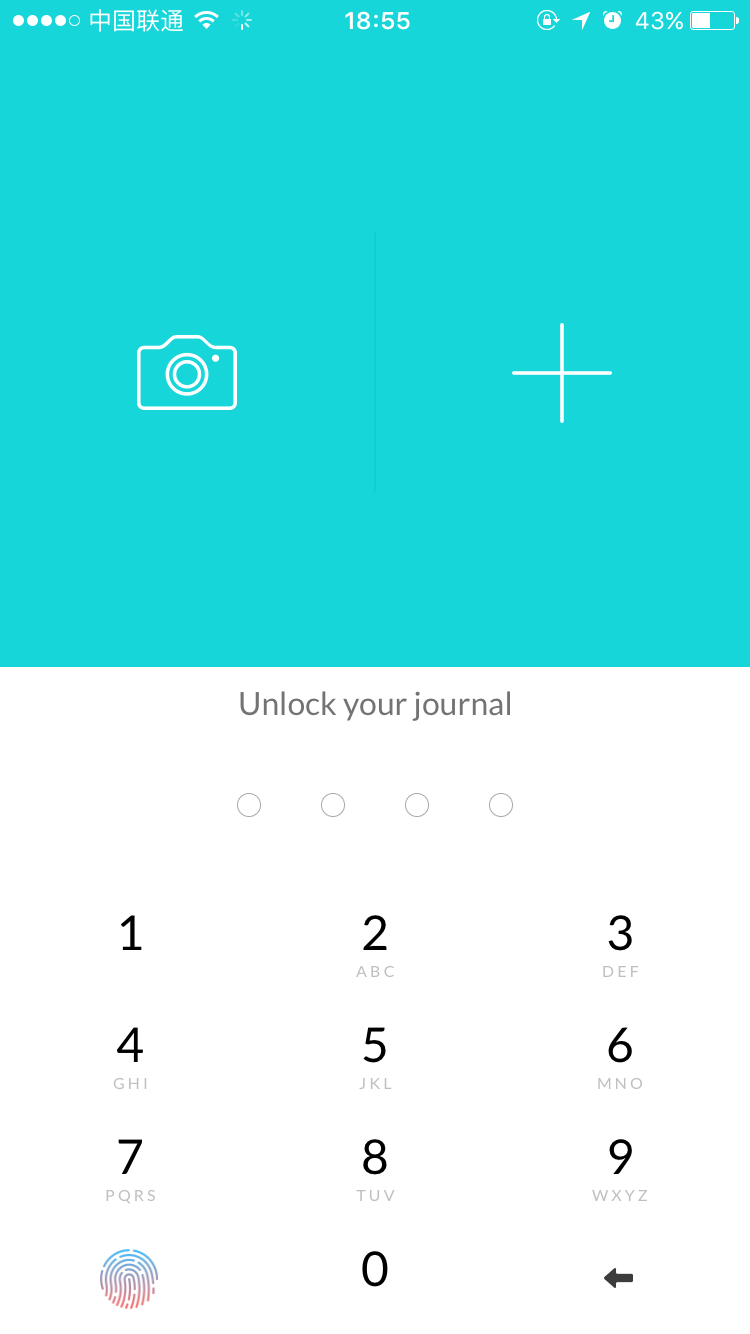Enter digit 0 on the keypad
The height and width of the screenshot is (1334, 750).
375,1269
